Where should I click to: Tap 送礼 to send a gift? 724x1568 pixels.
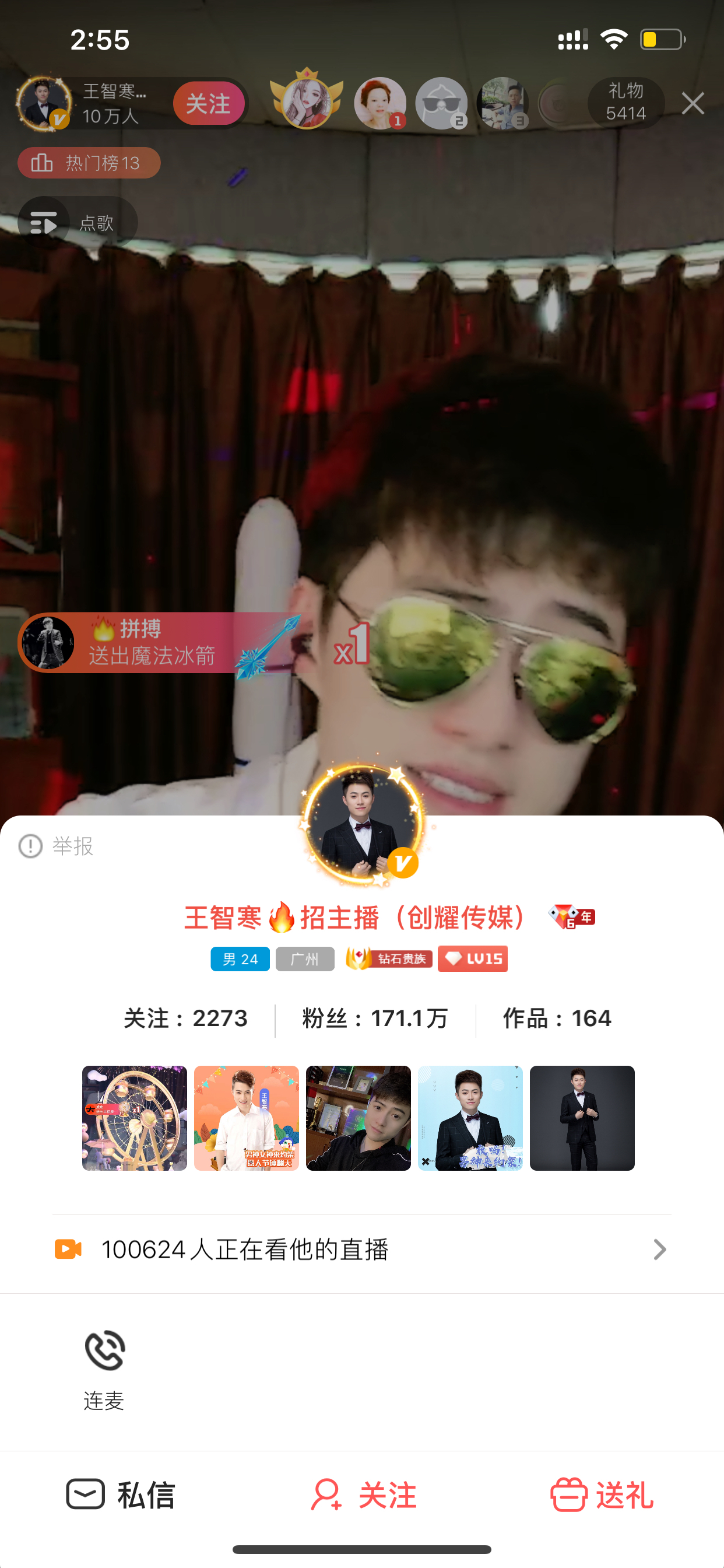pos(602,1494)
